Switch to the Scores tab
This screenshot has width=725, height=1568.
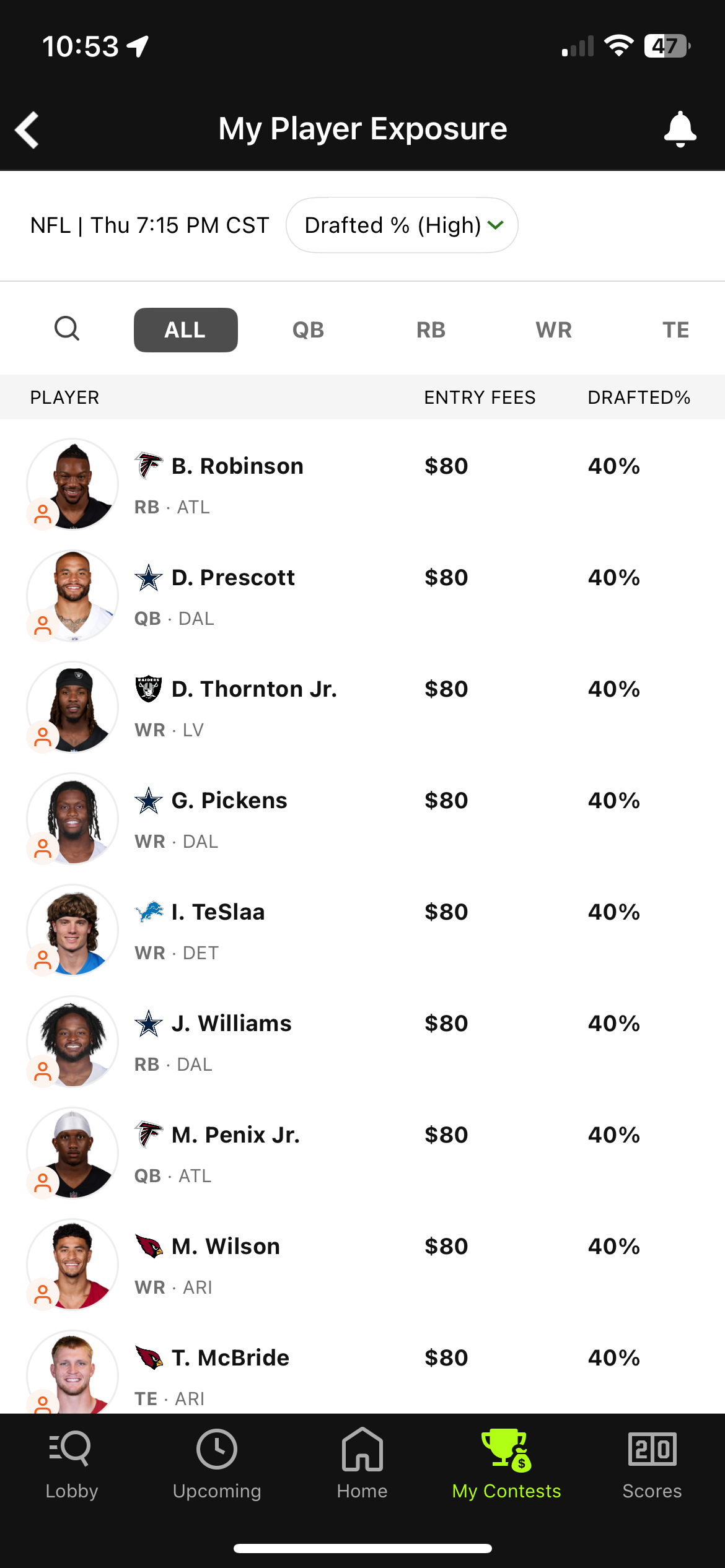(x=652, y=1464)
